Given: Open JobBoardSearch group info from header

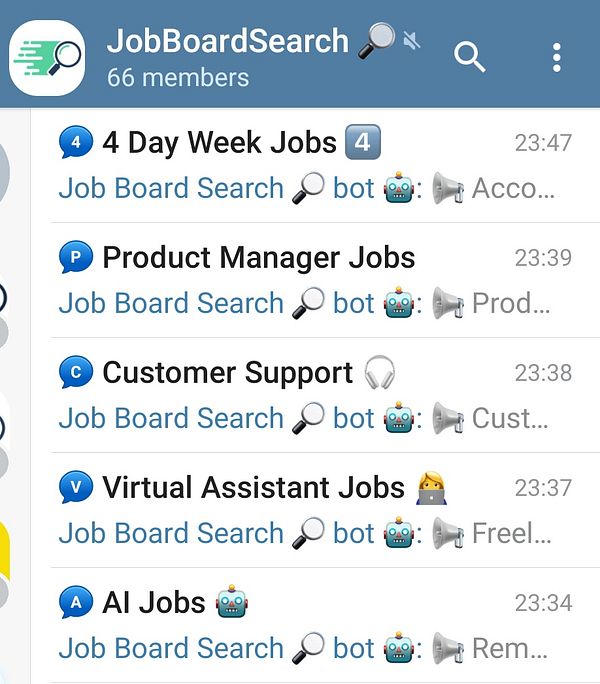Looking at the screenshot, I should coord(228,57).
